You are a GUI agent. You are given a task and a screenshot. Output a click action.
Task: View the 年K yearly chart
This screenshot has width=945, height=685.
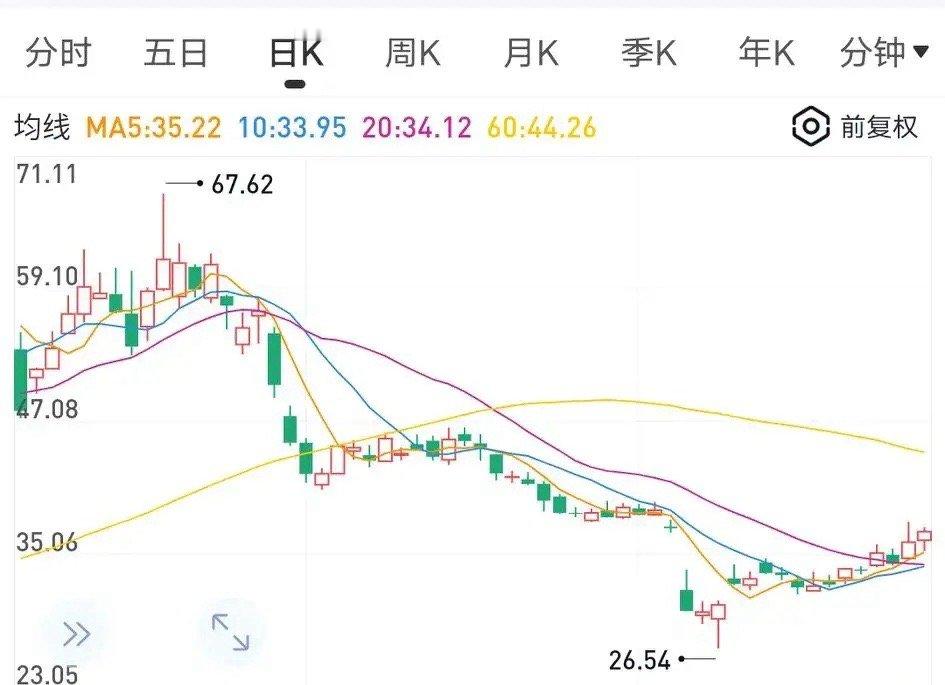766,52
